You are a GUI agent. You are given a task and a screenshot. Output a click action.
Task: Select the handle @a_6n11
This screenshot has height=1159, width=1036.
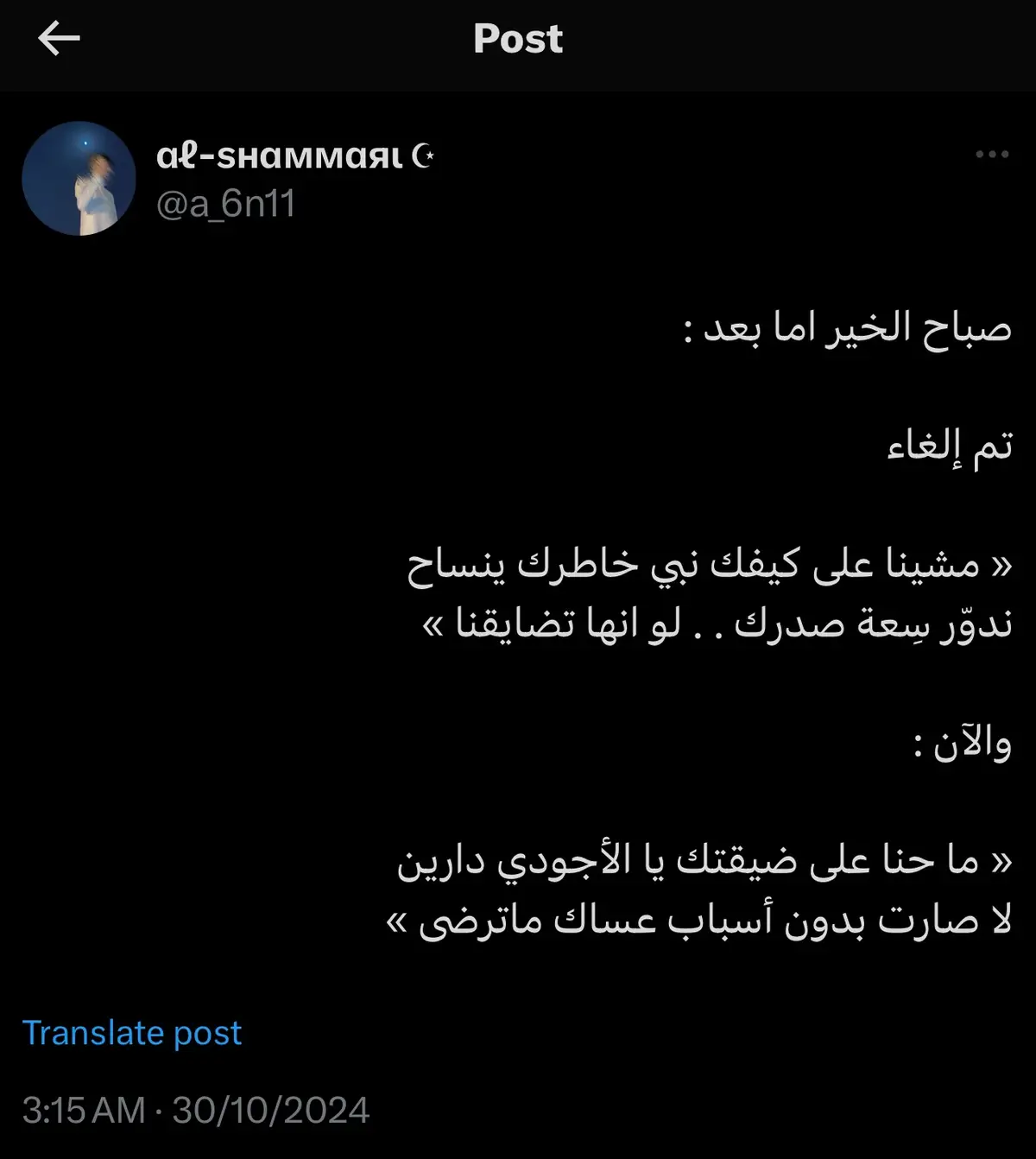pyautogui.click(x=226, y=205)
